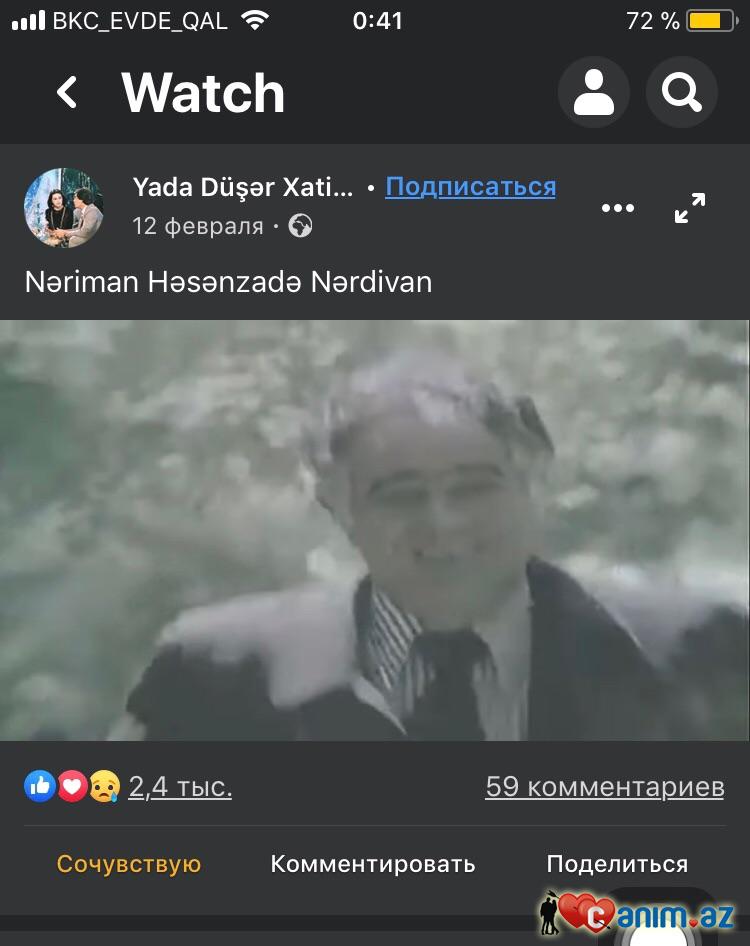Open the three-dot post options menu
750x946 pixels.
(617, 208)
